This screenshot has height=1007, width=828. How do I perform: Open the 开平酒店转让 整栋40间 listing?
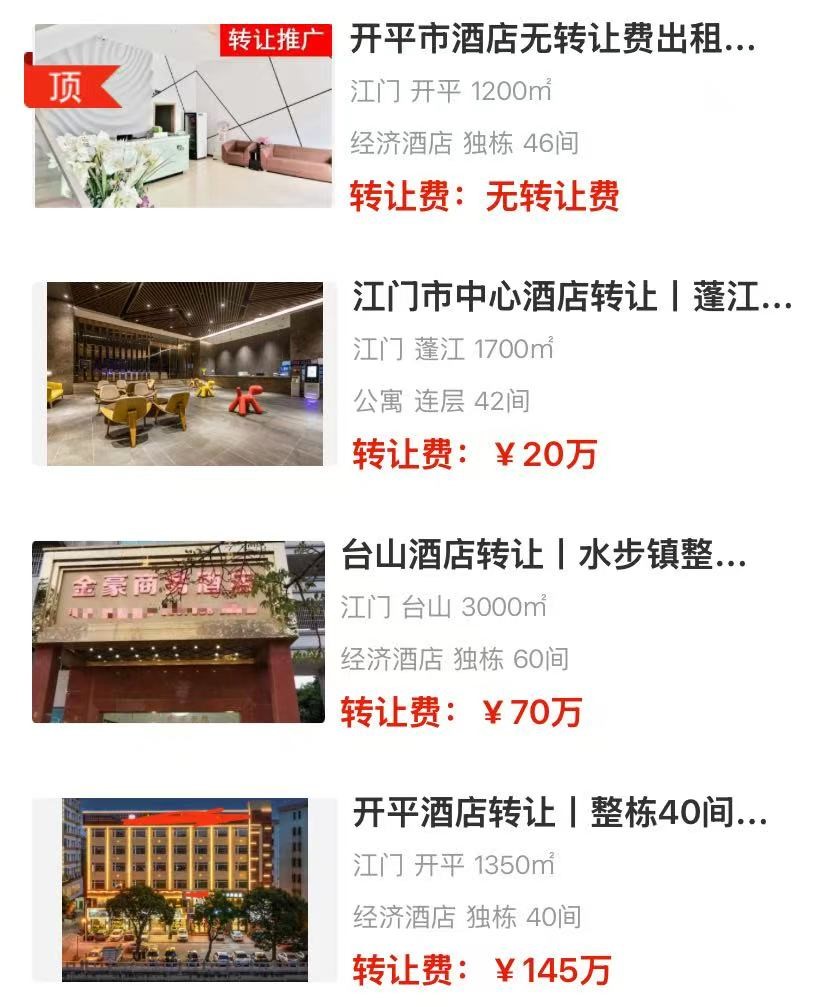click(x=559, y=813)
